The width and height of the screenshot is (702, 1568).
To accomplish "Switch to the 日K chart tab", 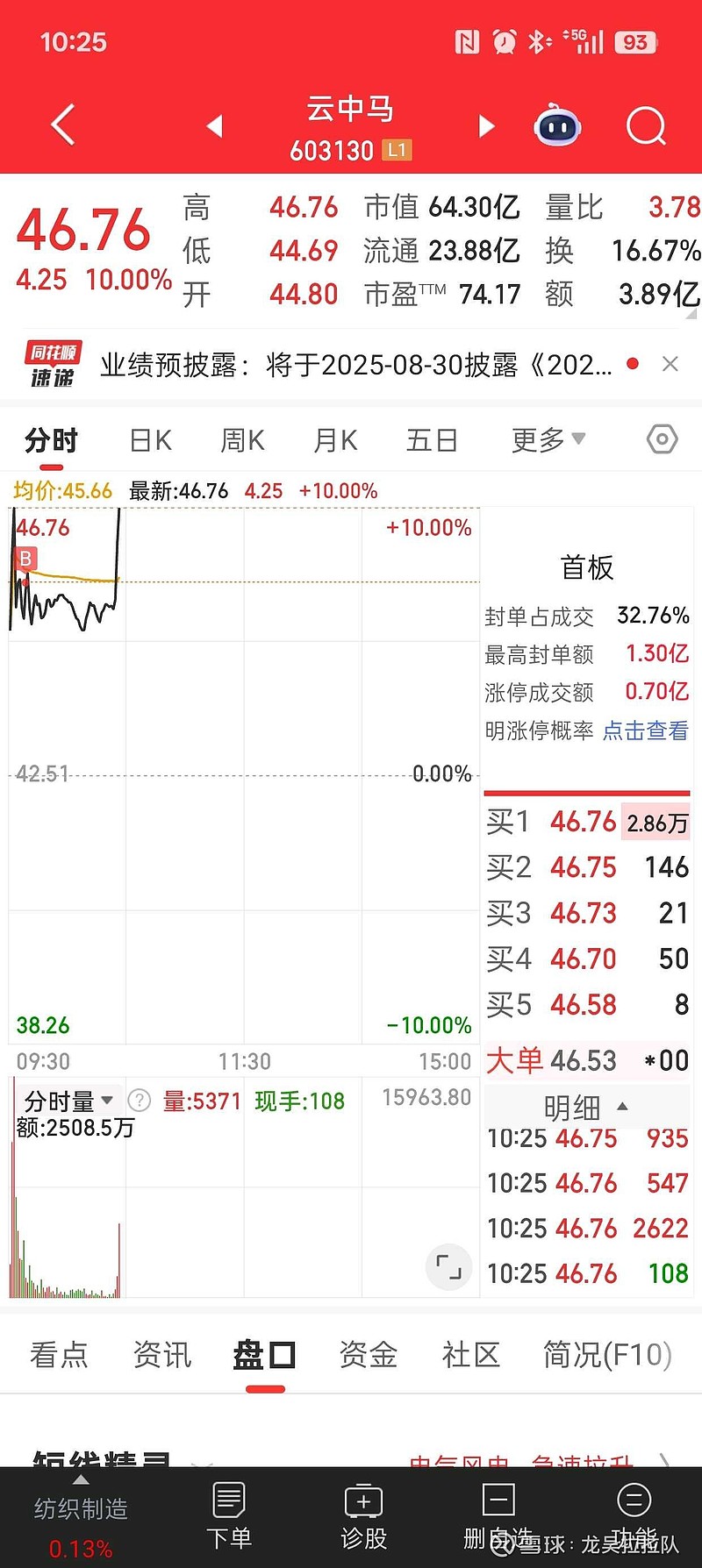I will click(150, 440).
